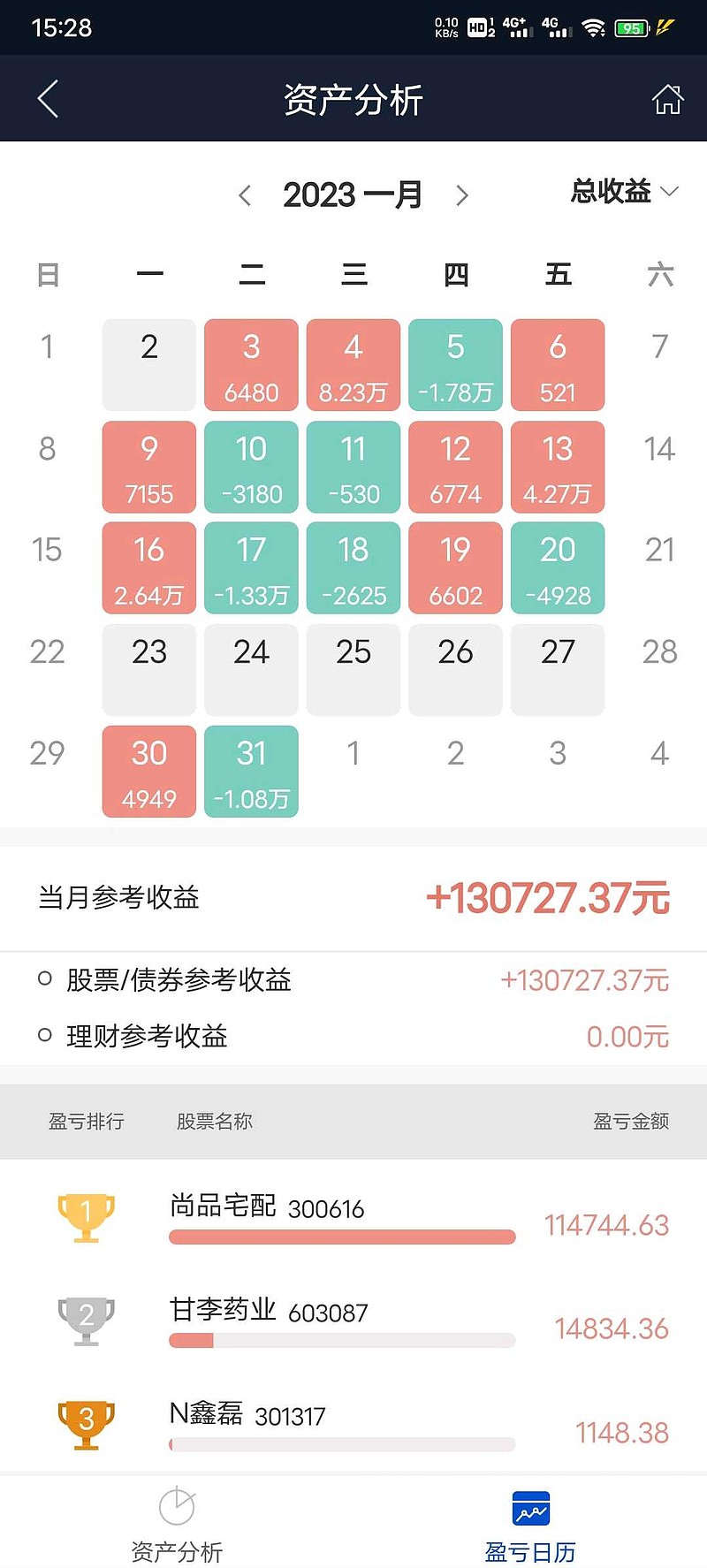Select January 13 with 4.27万 profit

pos(558,467)
